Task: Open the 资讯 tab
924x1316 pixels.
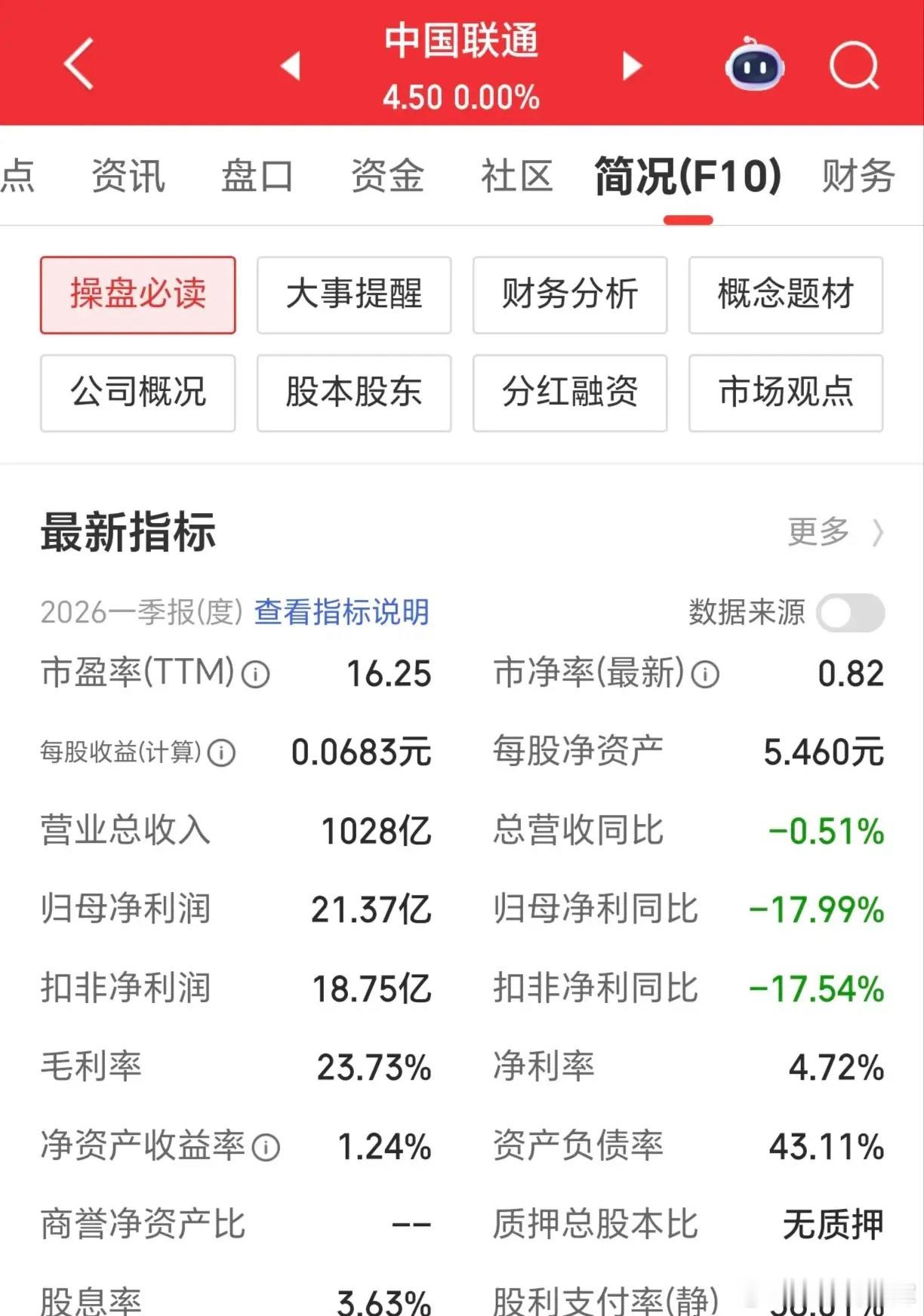Action: 128,176
